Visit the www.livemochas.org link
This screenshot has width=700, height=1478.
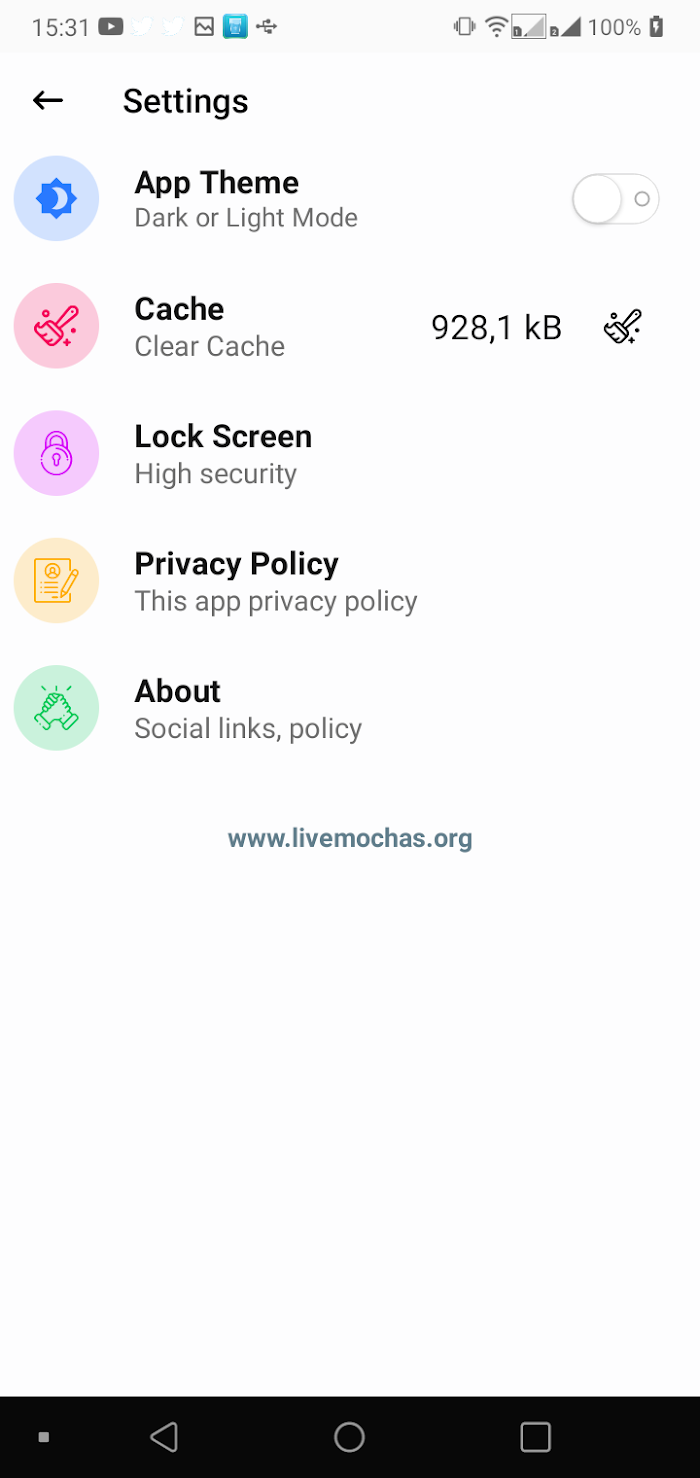tap(350, 838)
